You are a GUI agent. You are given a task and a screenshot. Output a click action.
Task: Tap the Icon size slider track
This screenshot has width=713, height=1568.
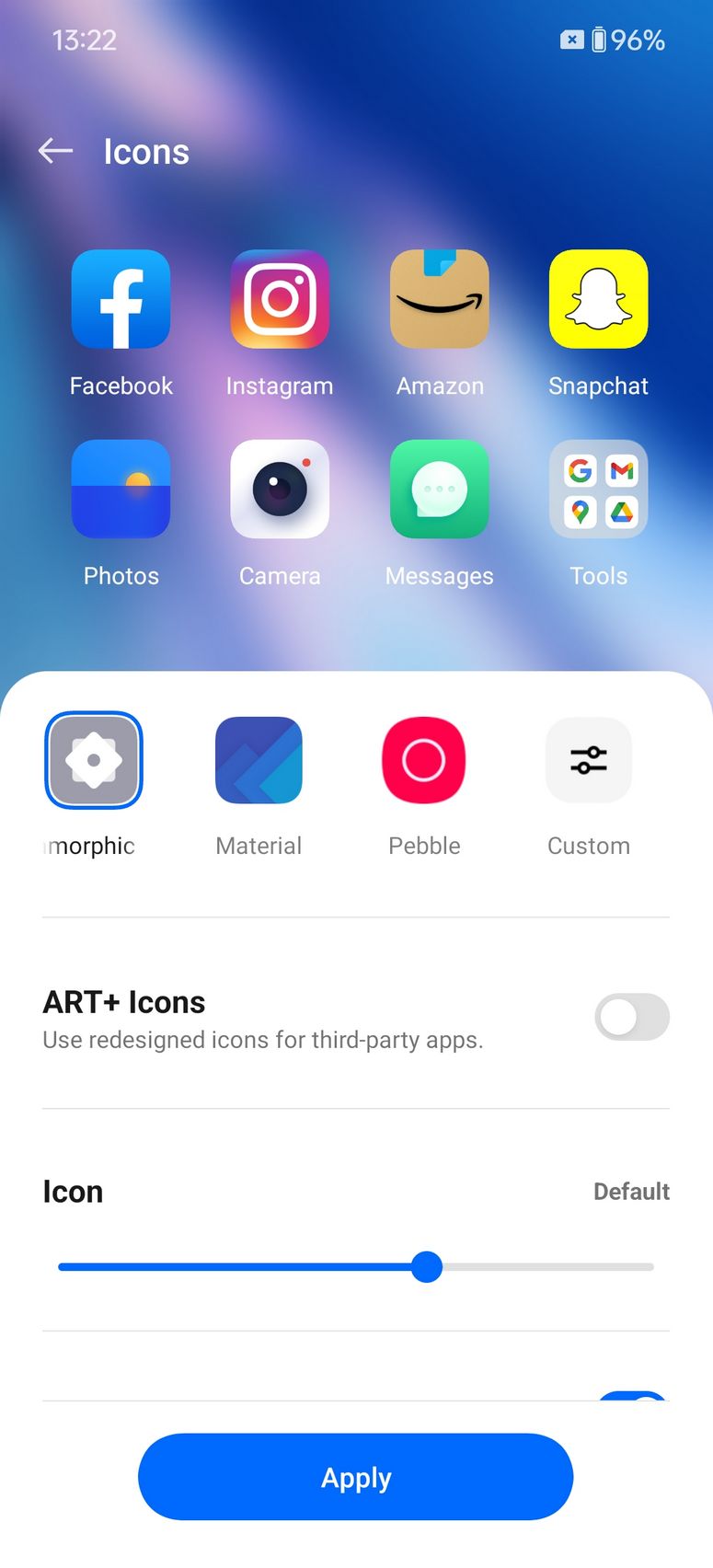[356, 1267]
